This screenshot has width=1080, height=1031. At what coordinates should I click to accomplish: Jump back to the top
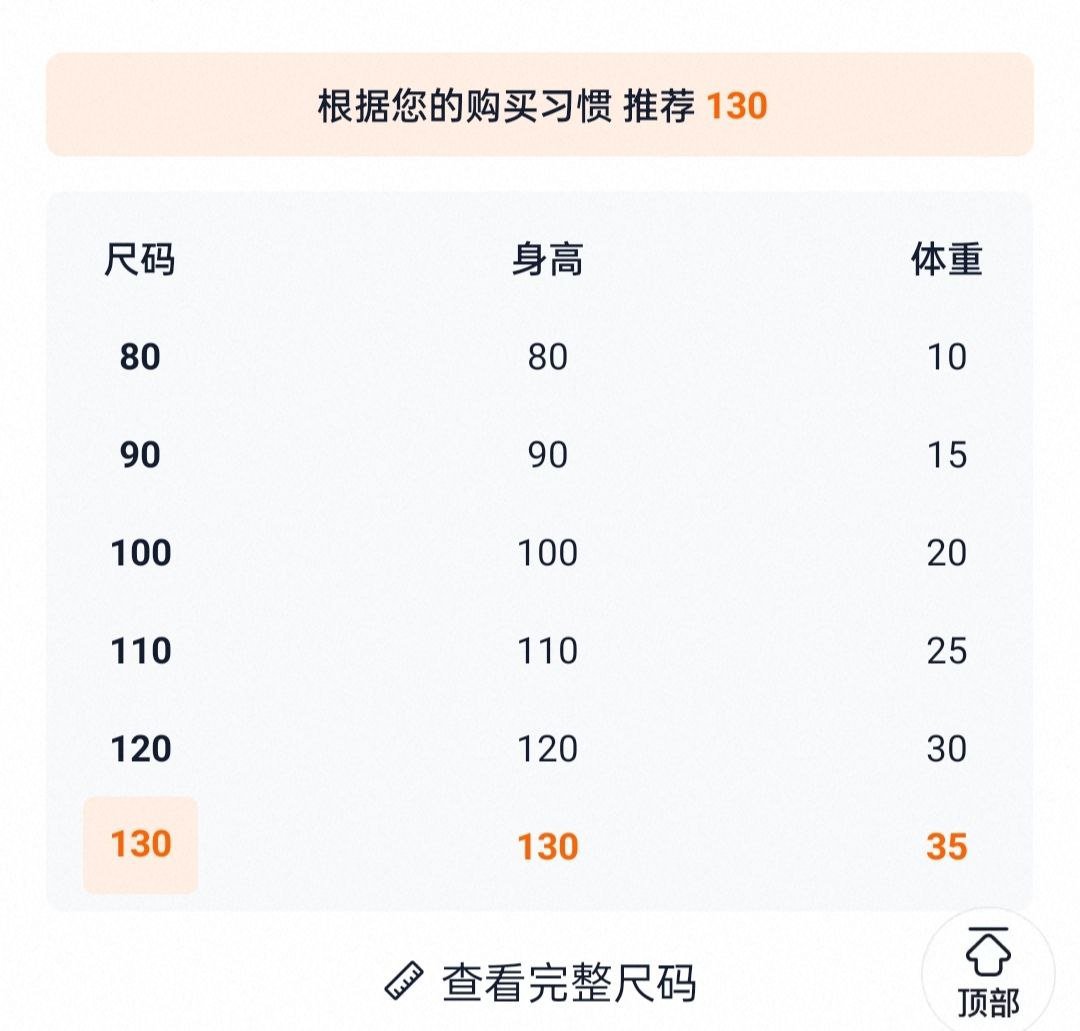(988, 973)
